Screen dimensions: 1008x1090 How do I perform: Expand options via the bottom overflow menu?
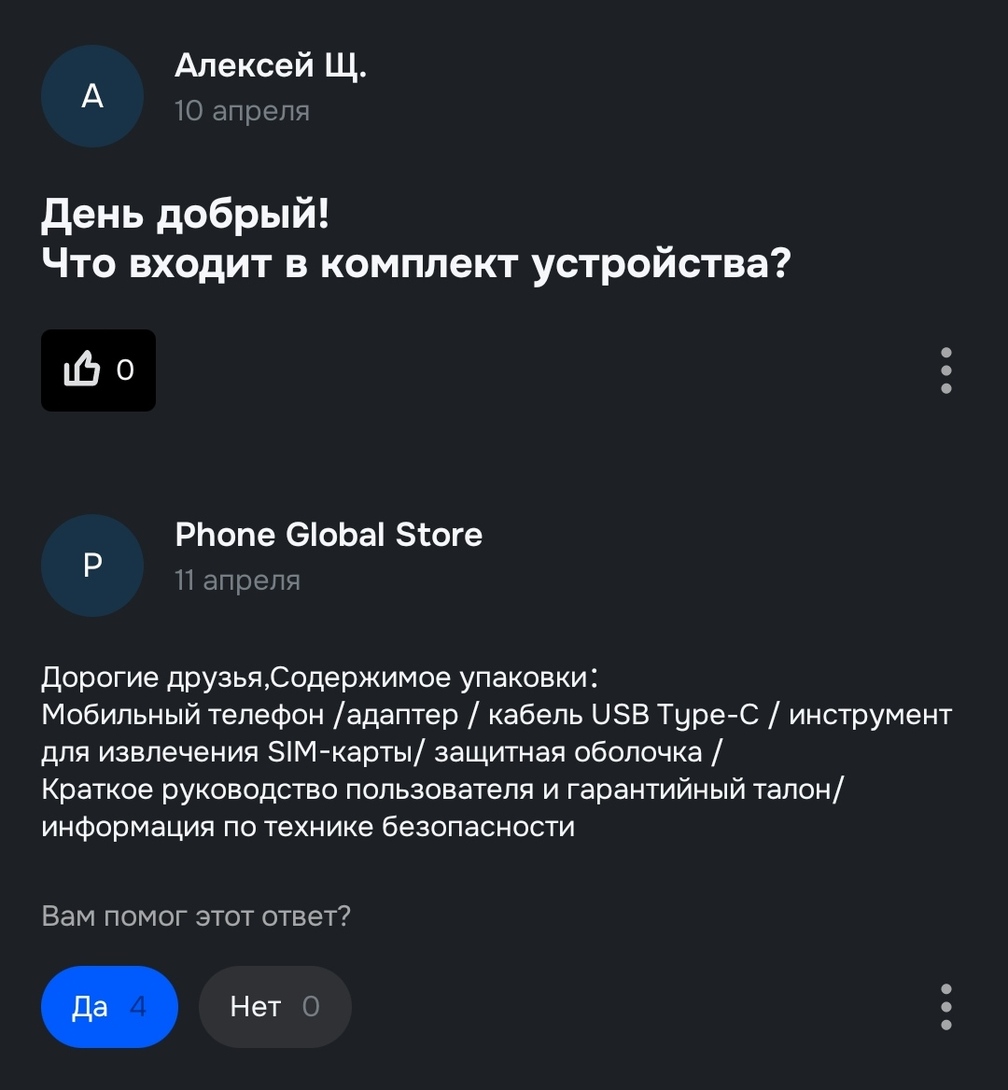945,1007
